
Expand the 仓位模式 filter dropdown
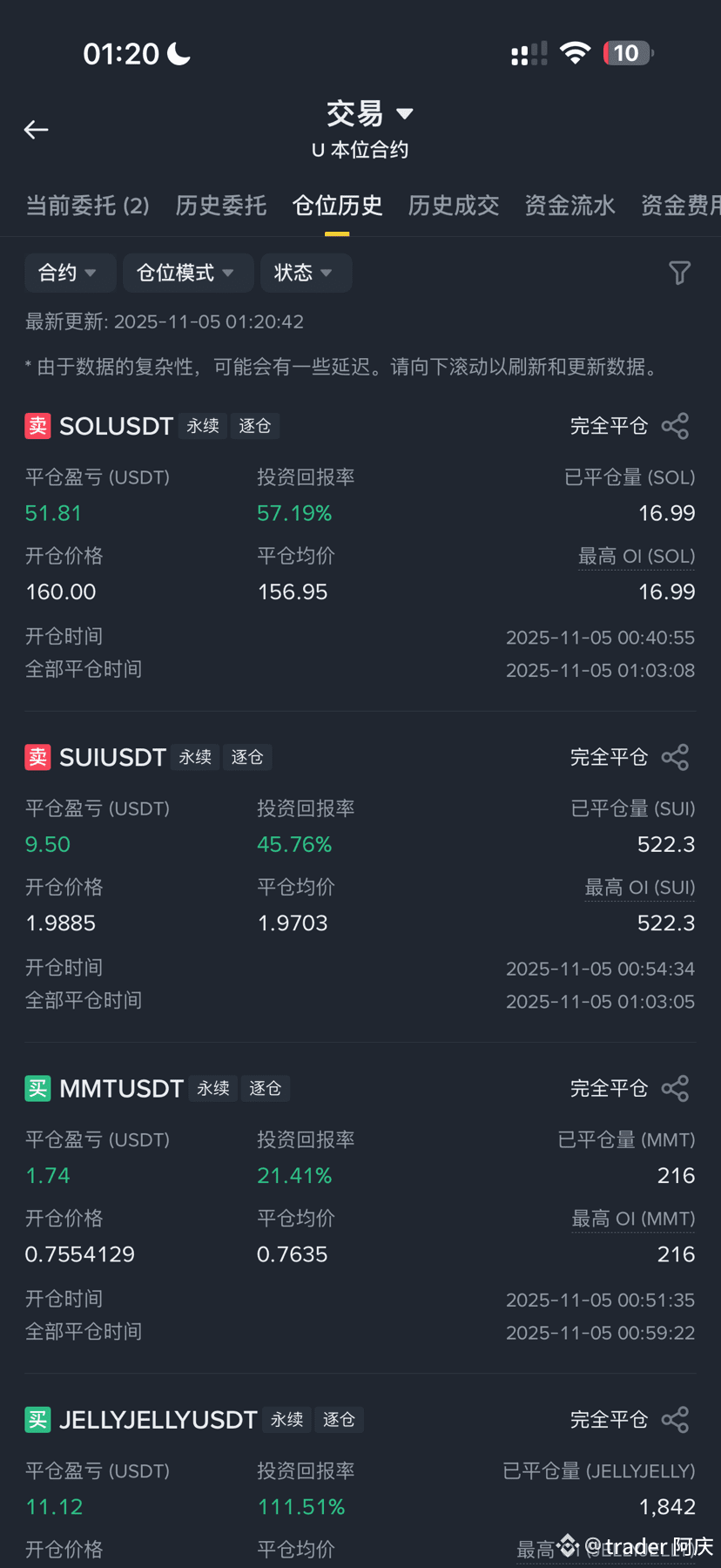pos(188,273)
